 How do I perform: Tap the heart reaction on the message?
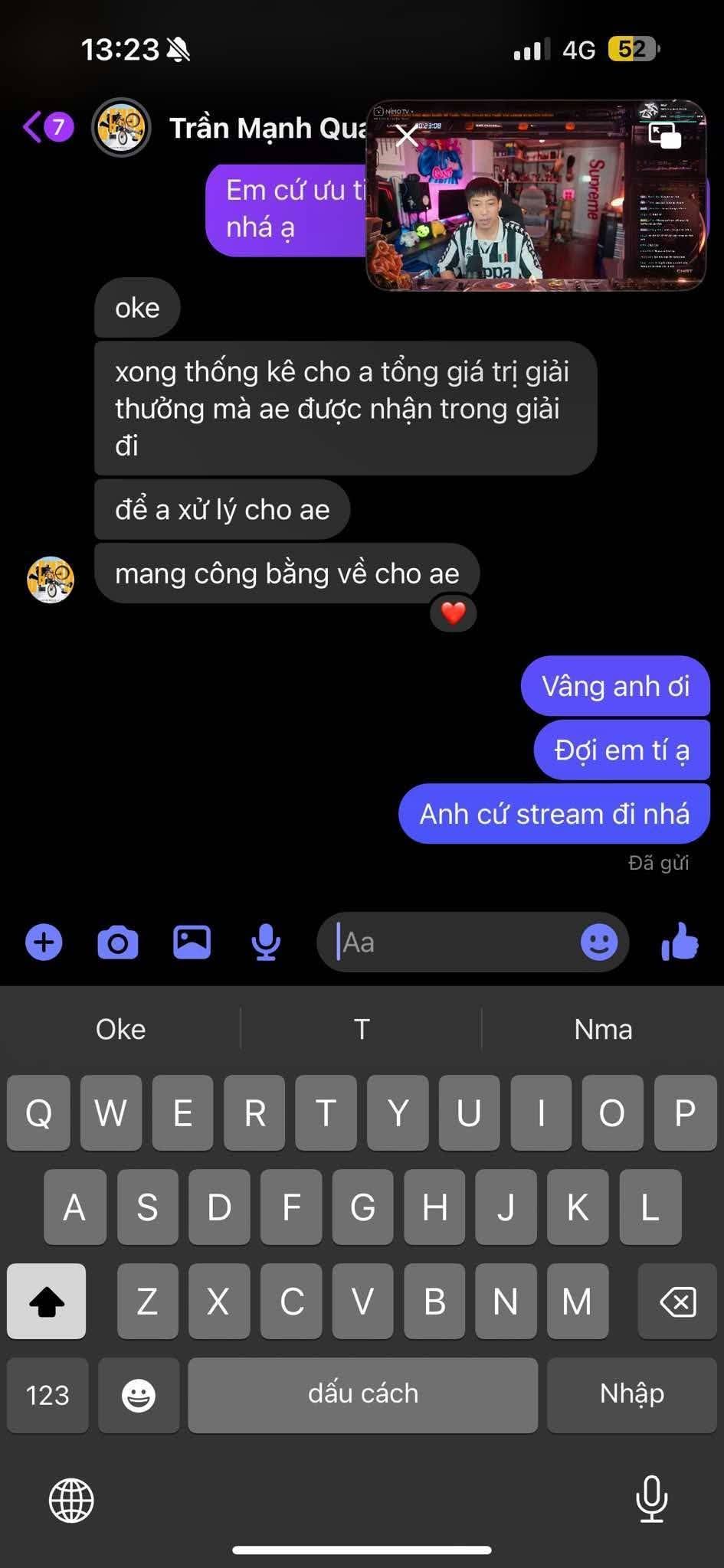[x=453, y=613]
